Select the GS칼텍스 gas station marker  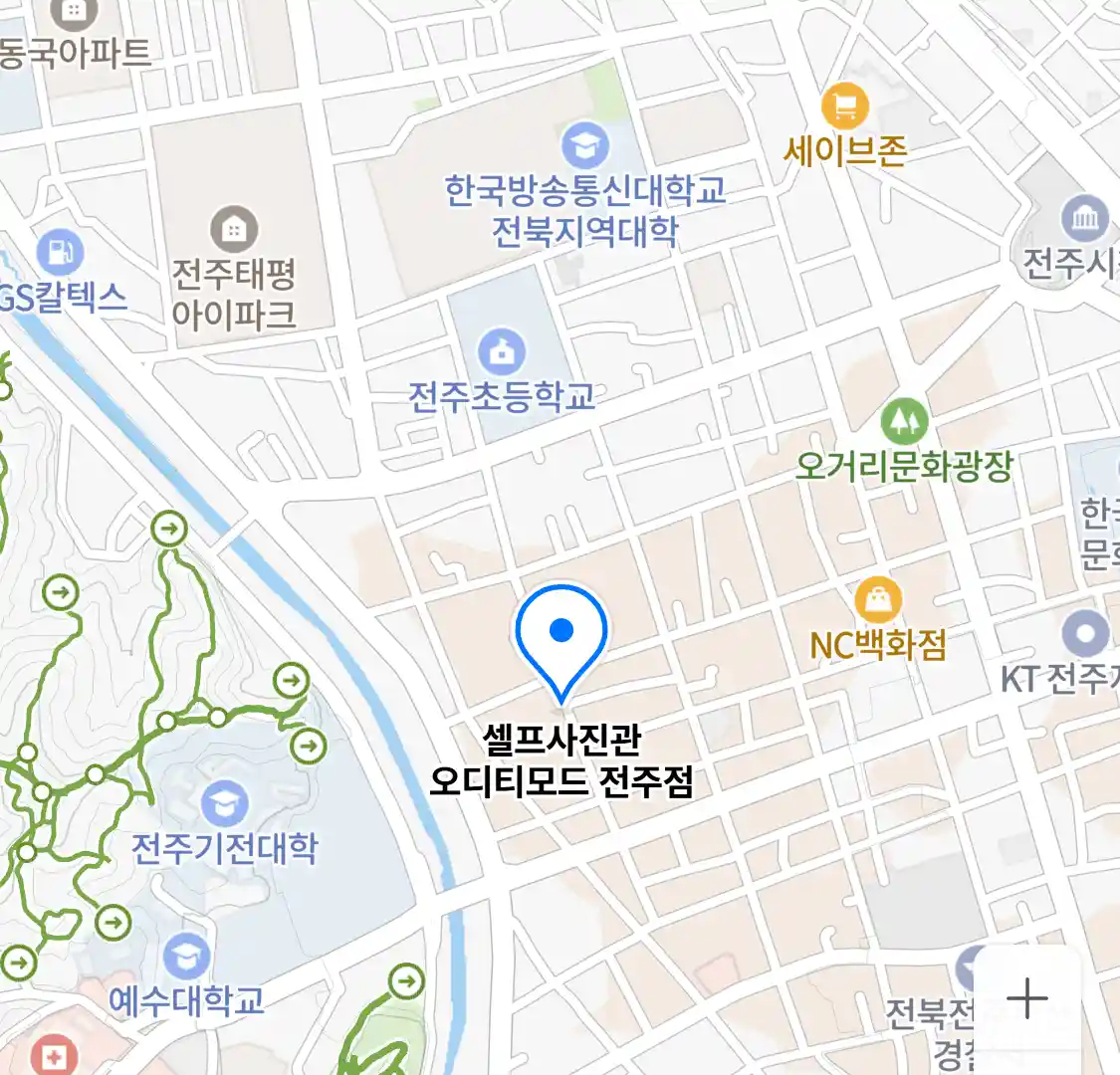60,252
